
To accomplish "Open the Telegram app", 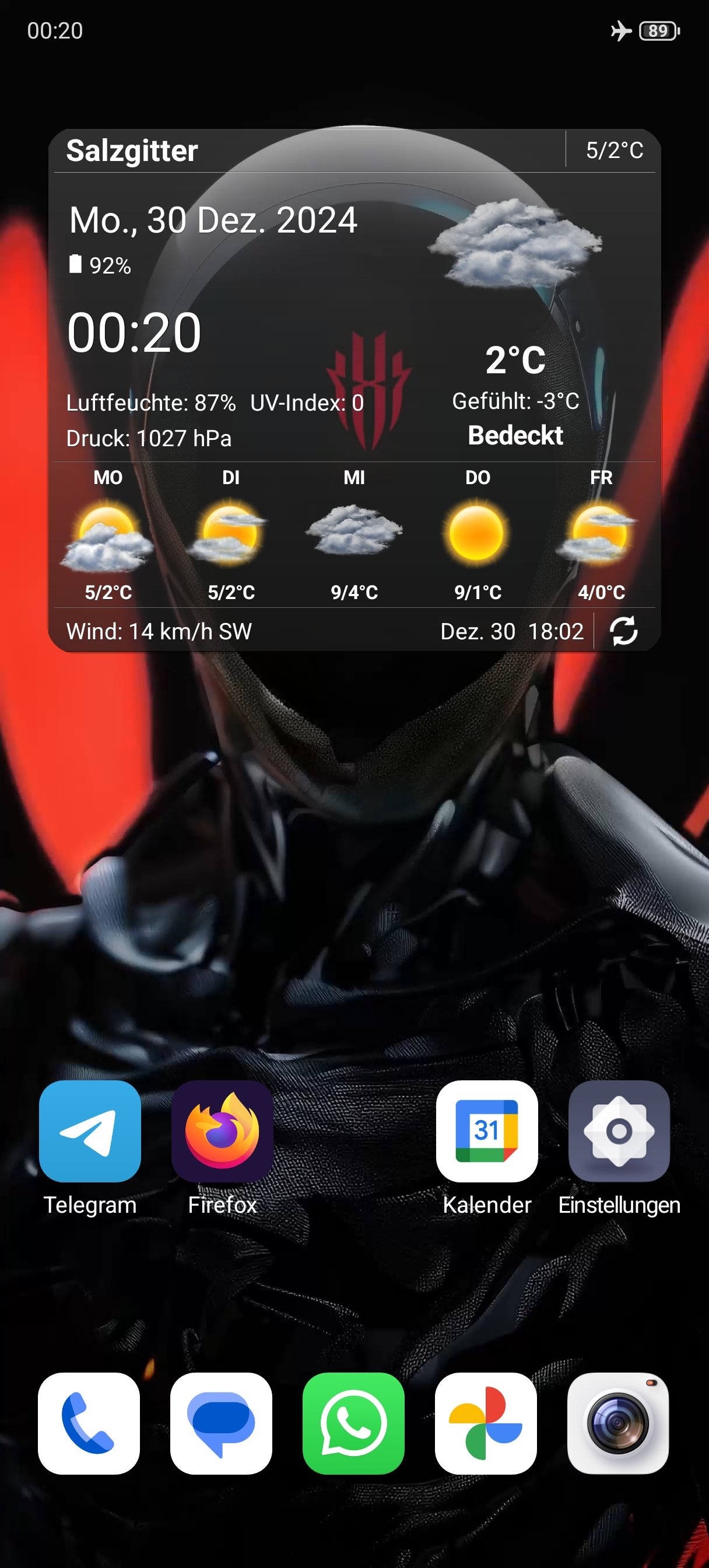I will [x=89, y=1131].
